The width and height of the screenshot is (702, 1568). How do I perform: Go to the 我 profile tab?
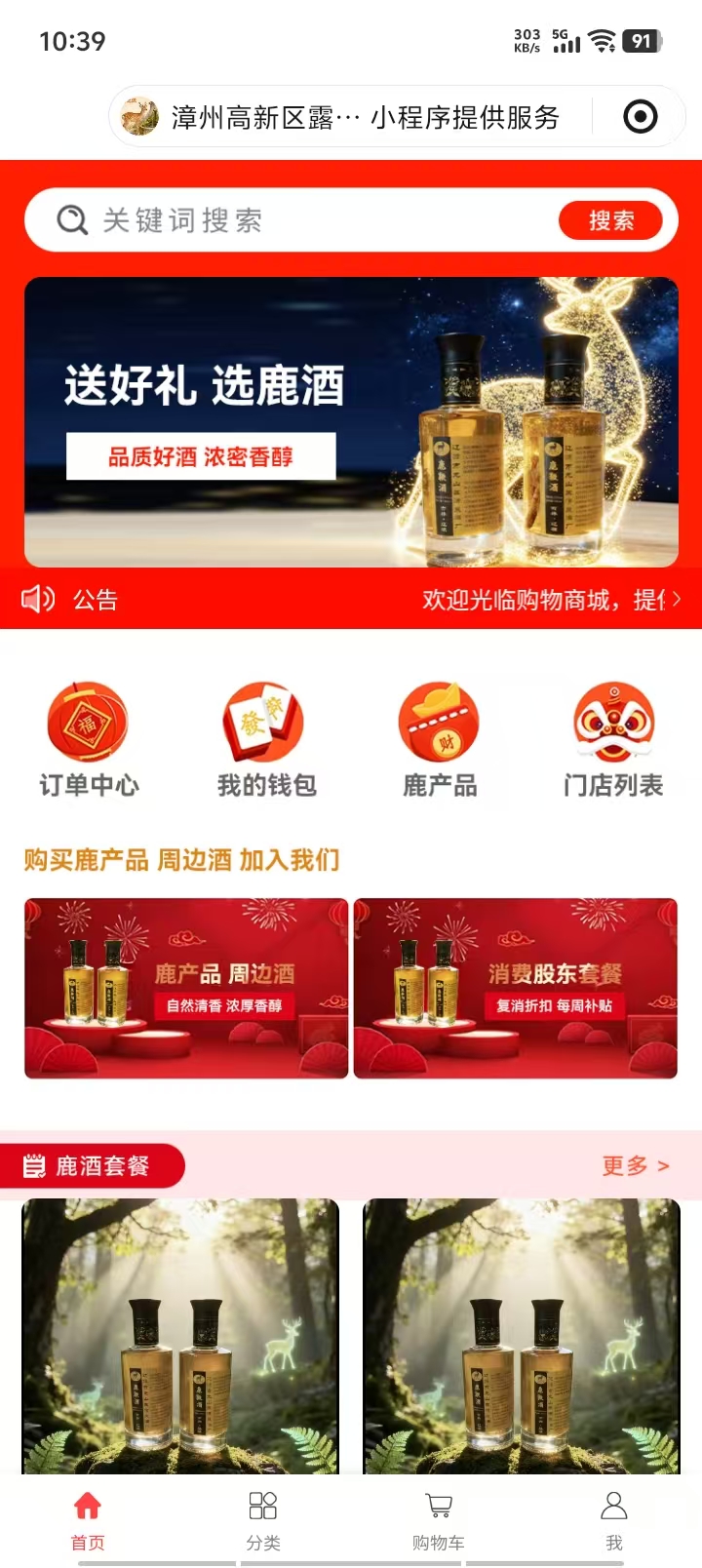613,1519
